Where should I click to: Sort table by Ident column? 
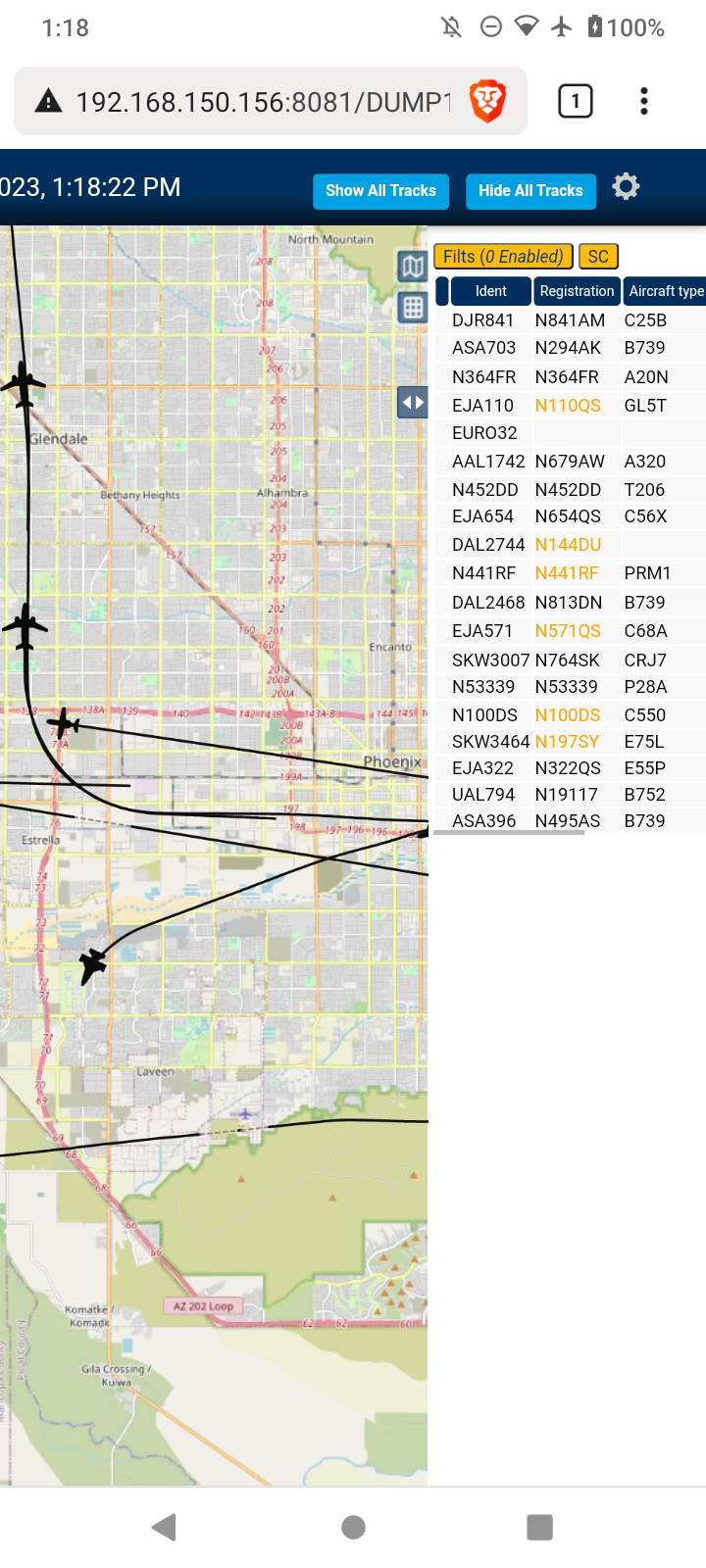491,291
